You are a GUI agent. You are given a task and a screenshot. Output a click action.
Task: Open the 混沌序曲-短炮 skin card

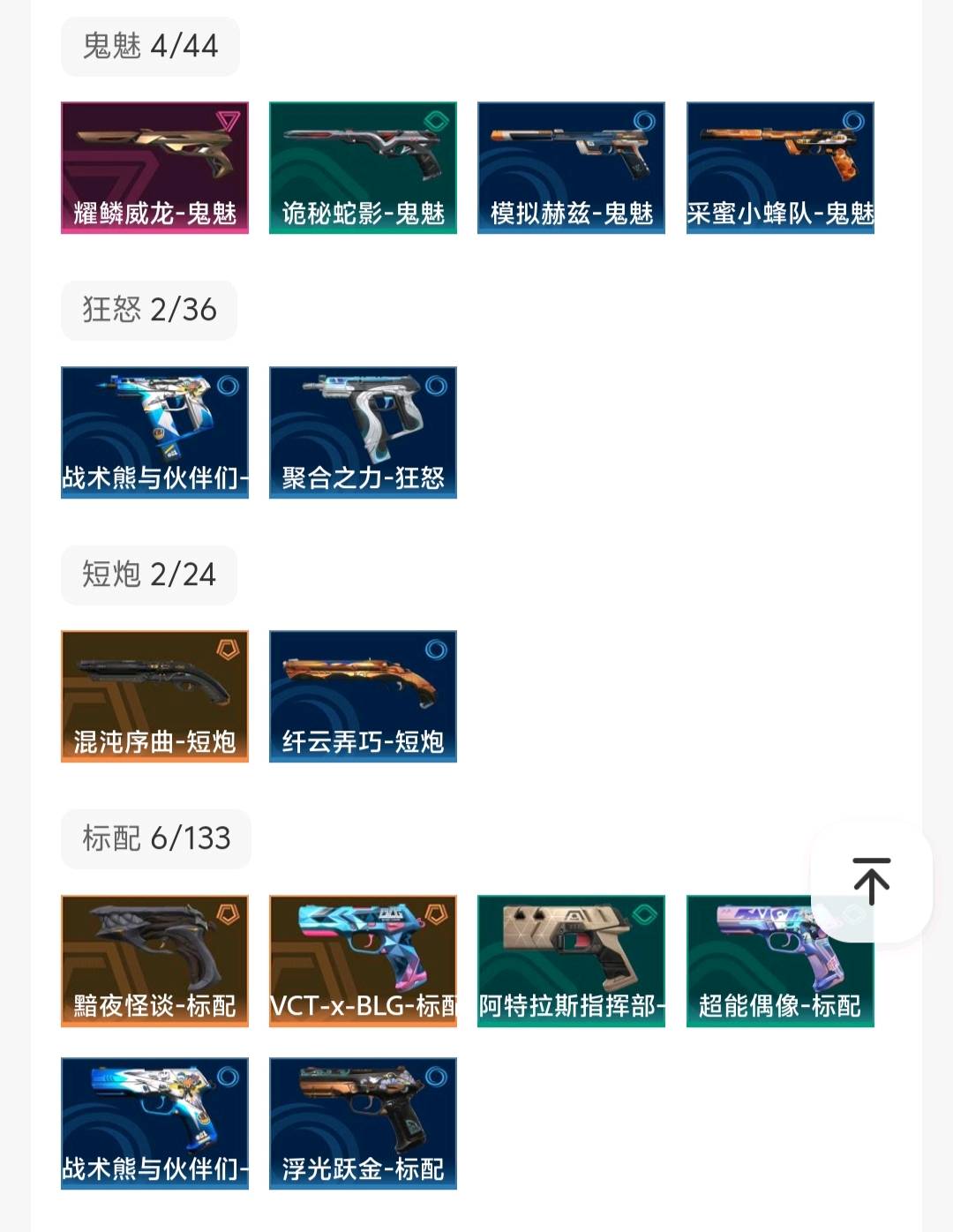154,696
